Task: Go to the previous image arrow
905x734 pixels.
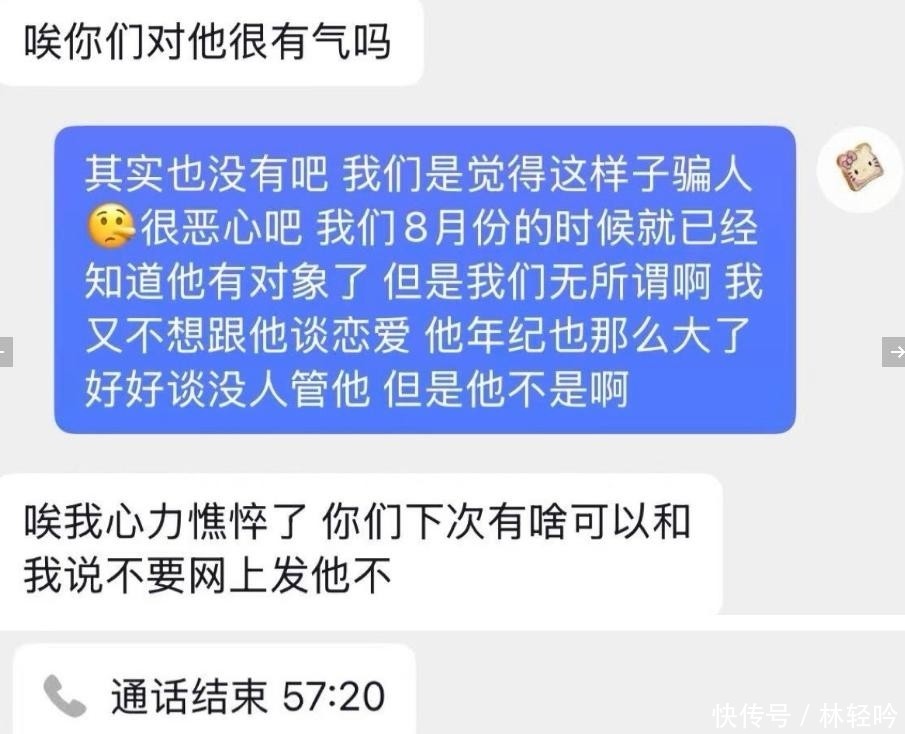Action: [5, 352]
